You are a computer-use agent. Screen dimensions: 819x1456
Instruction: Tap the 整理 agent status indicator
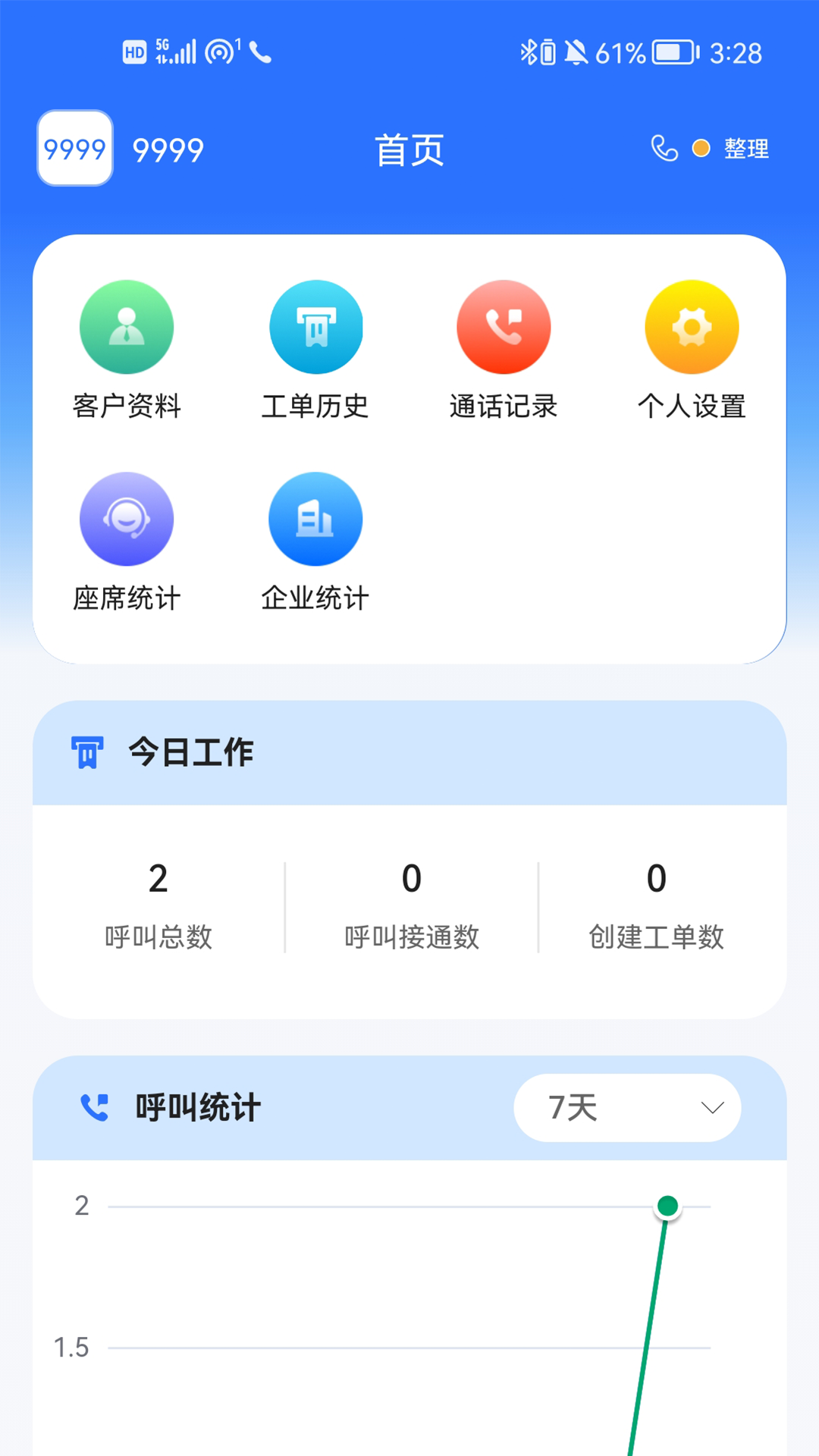click(732, 149)
